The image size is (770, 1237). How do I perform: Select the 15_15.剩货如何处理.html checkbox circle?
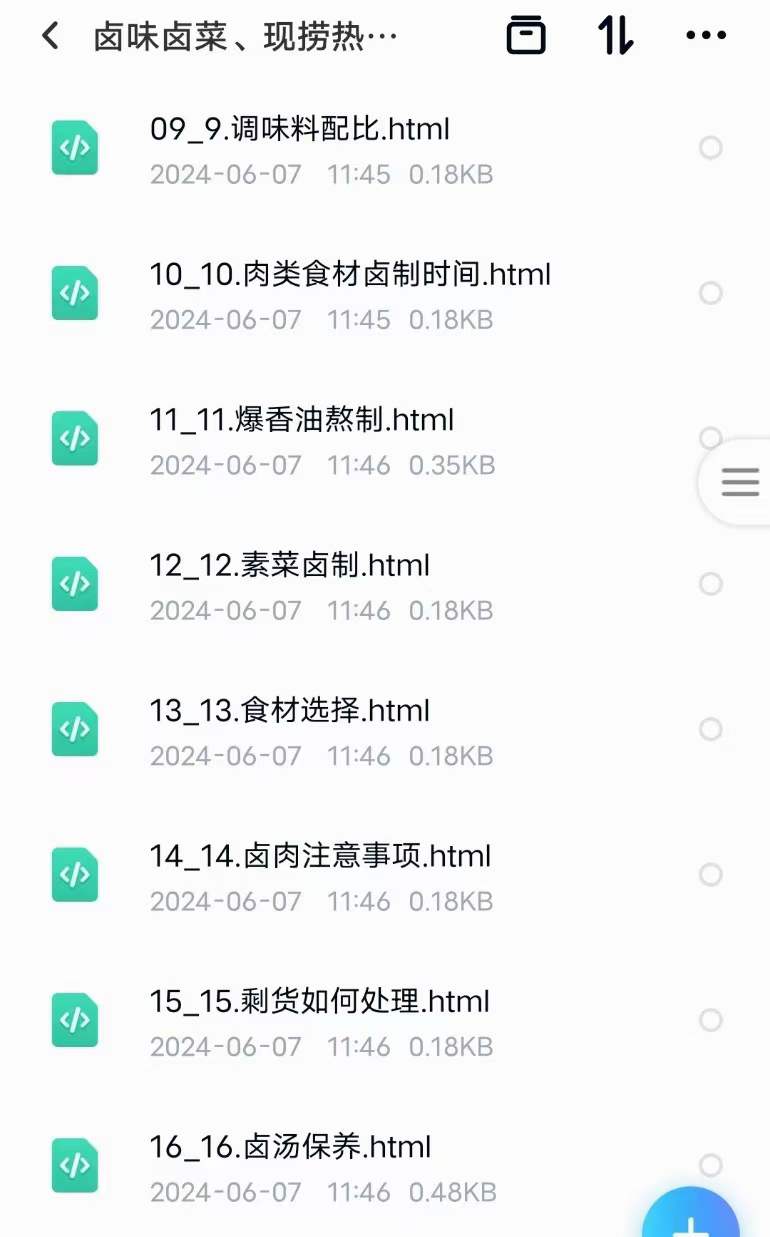coord(710,1020)
